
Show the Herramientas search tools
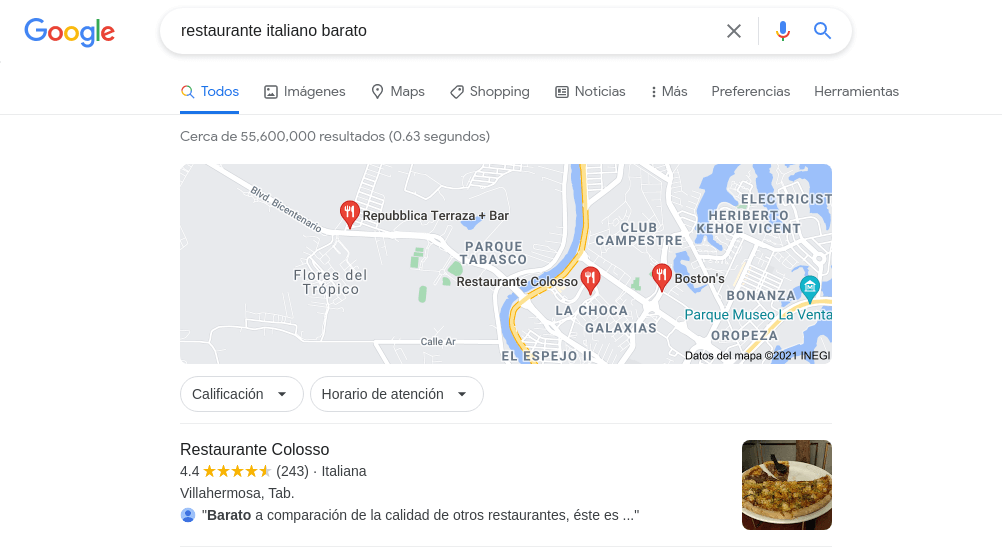click(856, 92)
